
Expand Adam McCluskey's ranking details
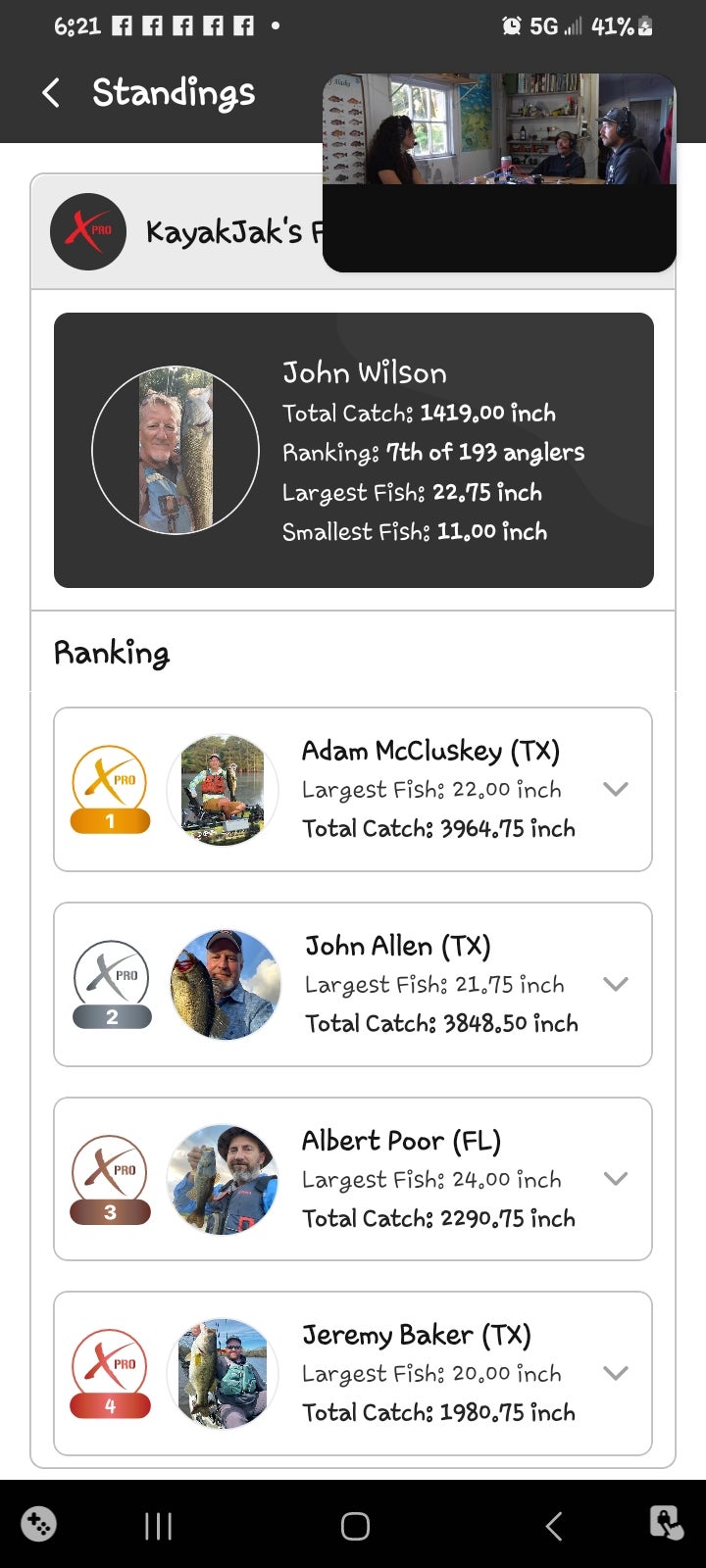tap(615, 789)
